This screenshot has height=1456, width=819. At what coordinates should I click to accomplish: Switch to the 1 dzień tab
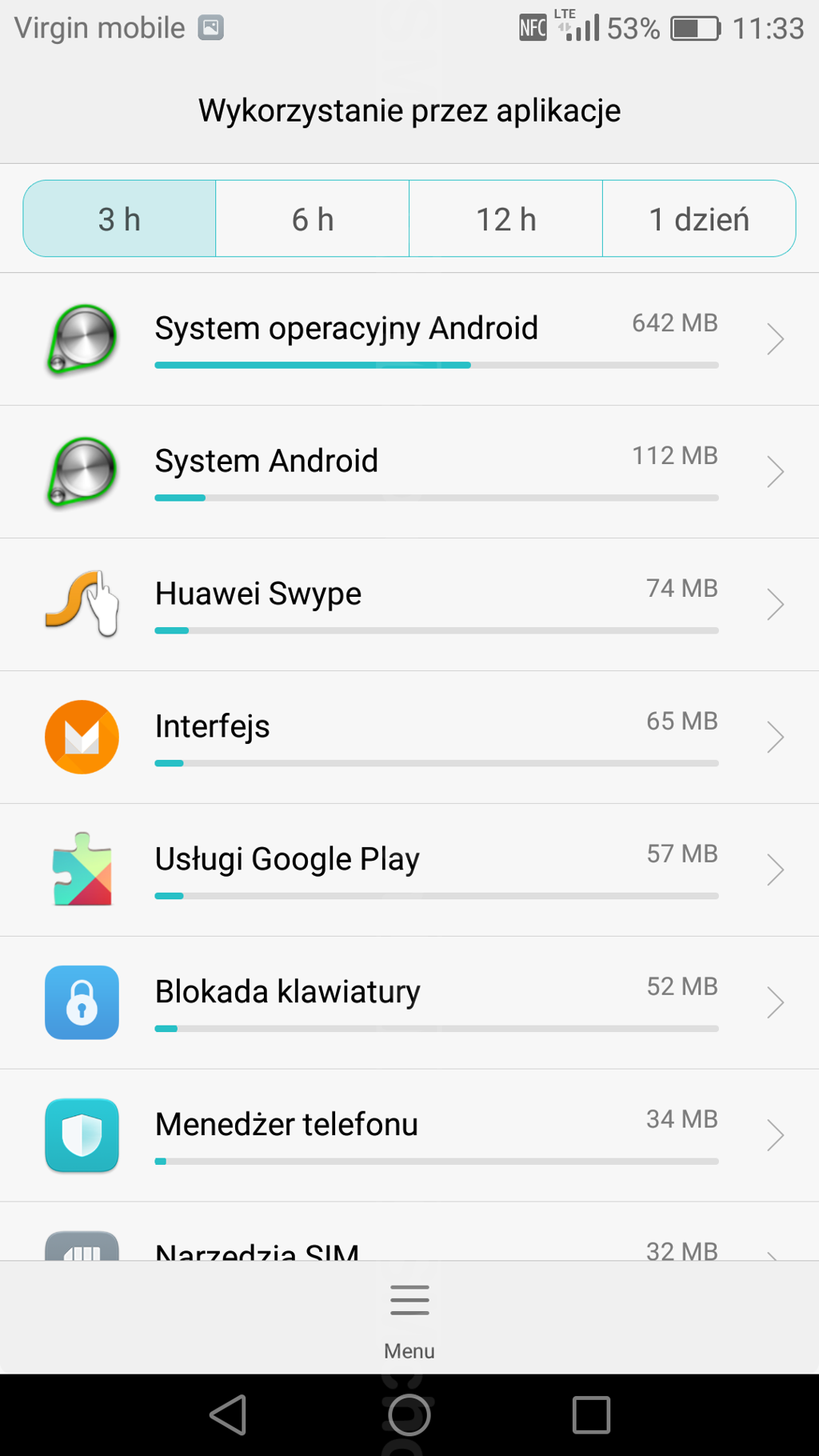[699, 219]
